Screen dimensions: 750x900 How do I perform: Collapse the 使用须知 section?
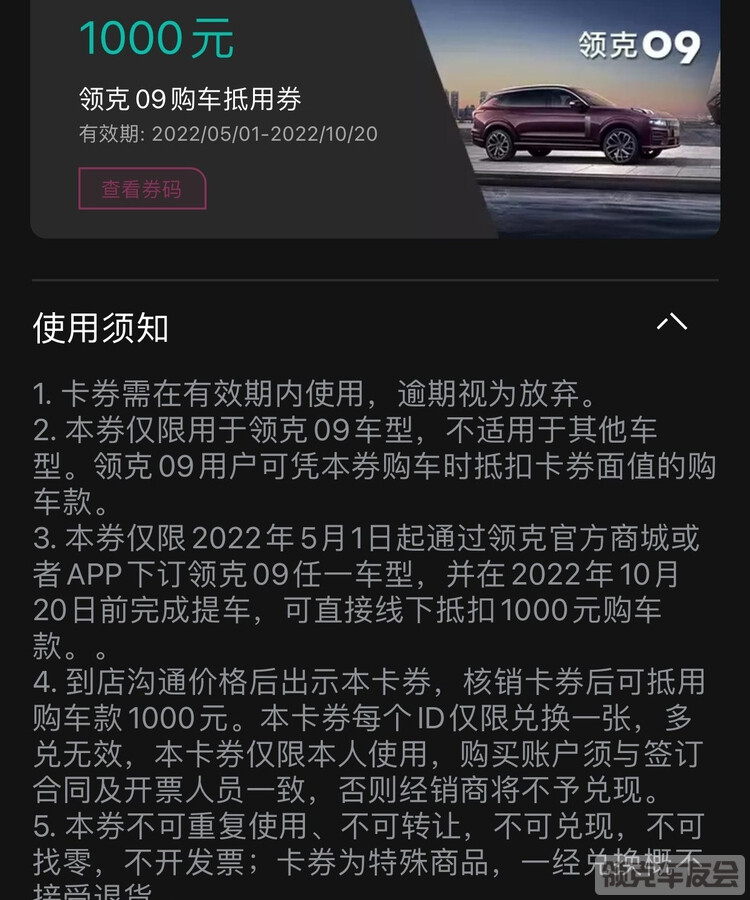coord(671,323)
